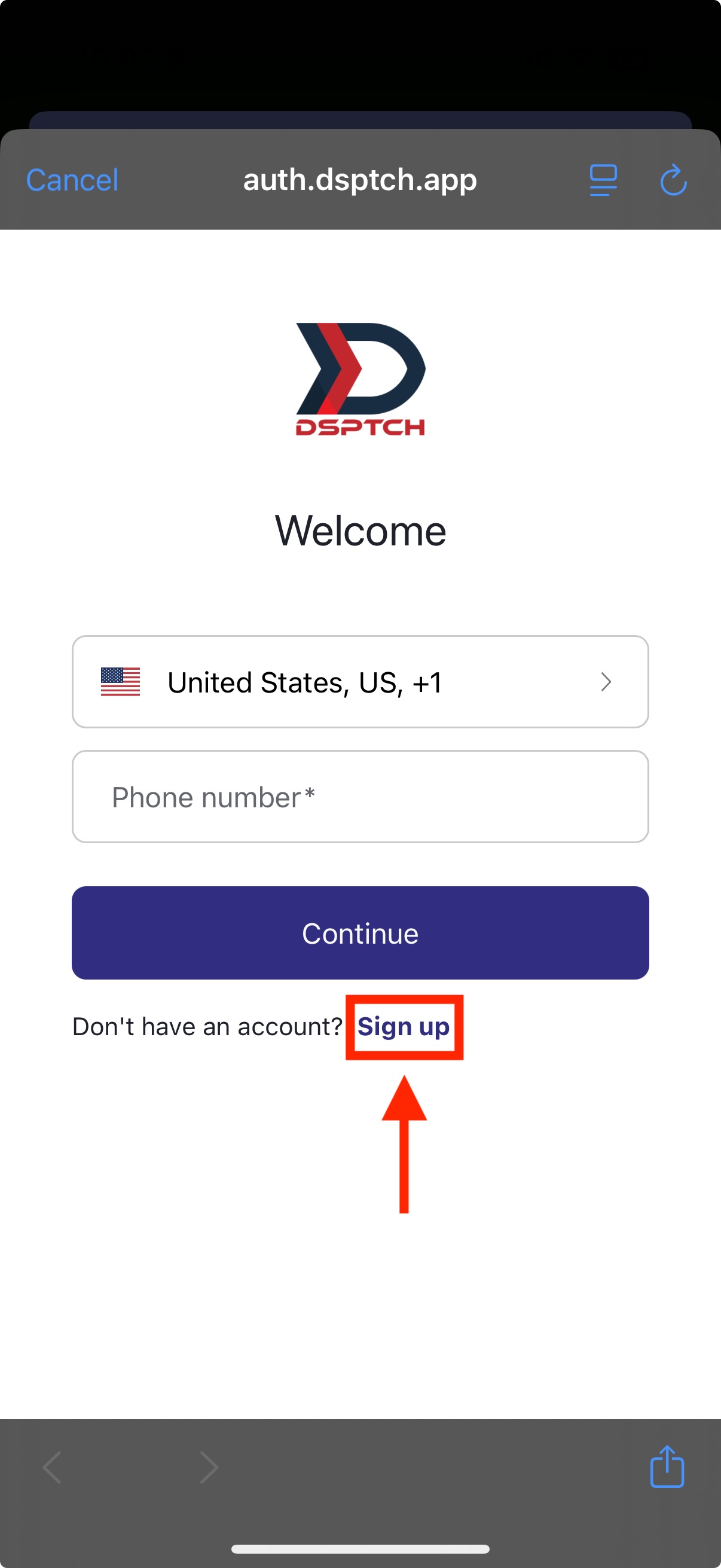The height and width of the screenshot is (1568, 721).
Task: Reload the auth.dsptch.app page
Action: [674, 180]
